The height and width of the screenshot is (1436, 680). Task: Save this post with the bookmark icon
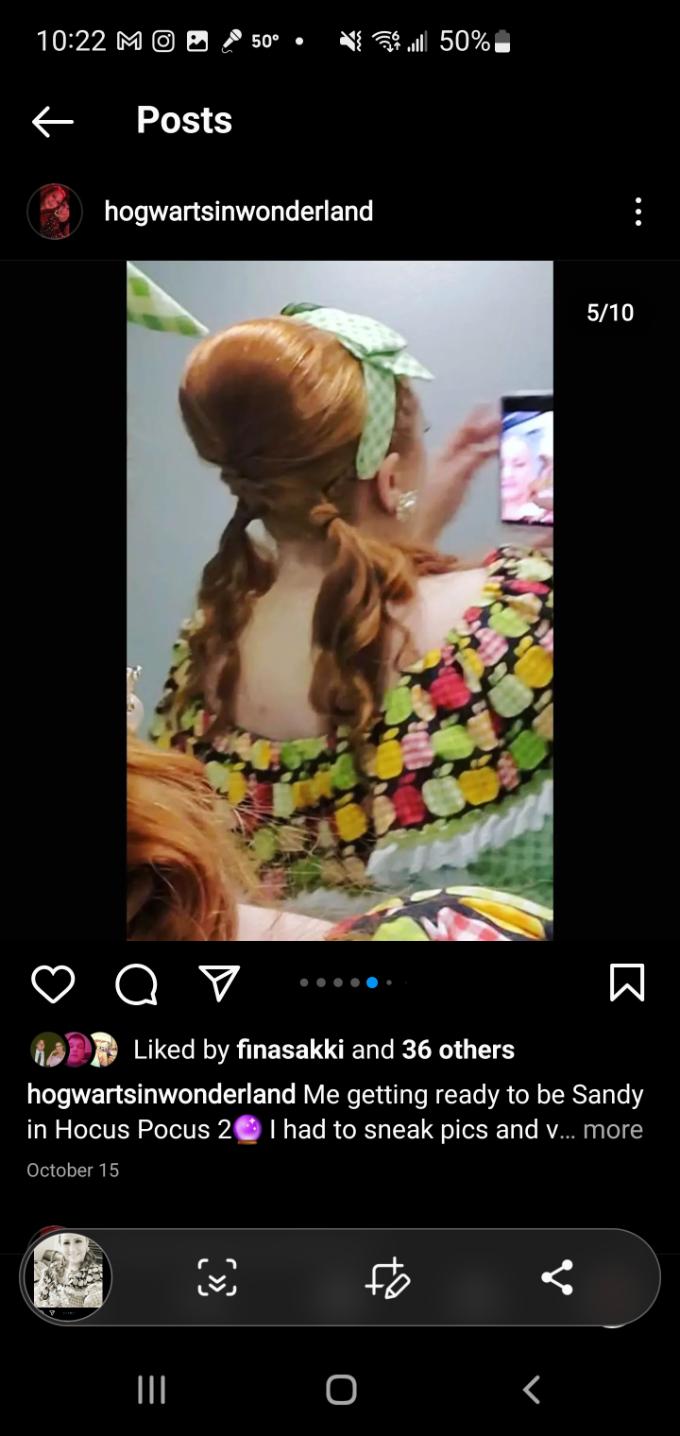(627, 983)
